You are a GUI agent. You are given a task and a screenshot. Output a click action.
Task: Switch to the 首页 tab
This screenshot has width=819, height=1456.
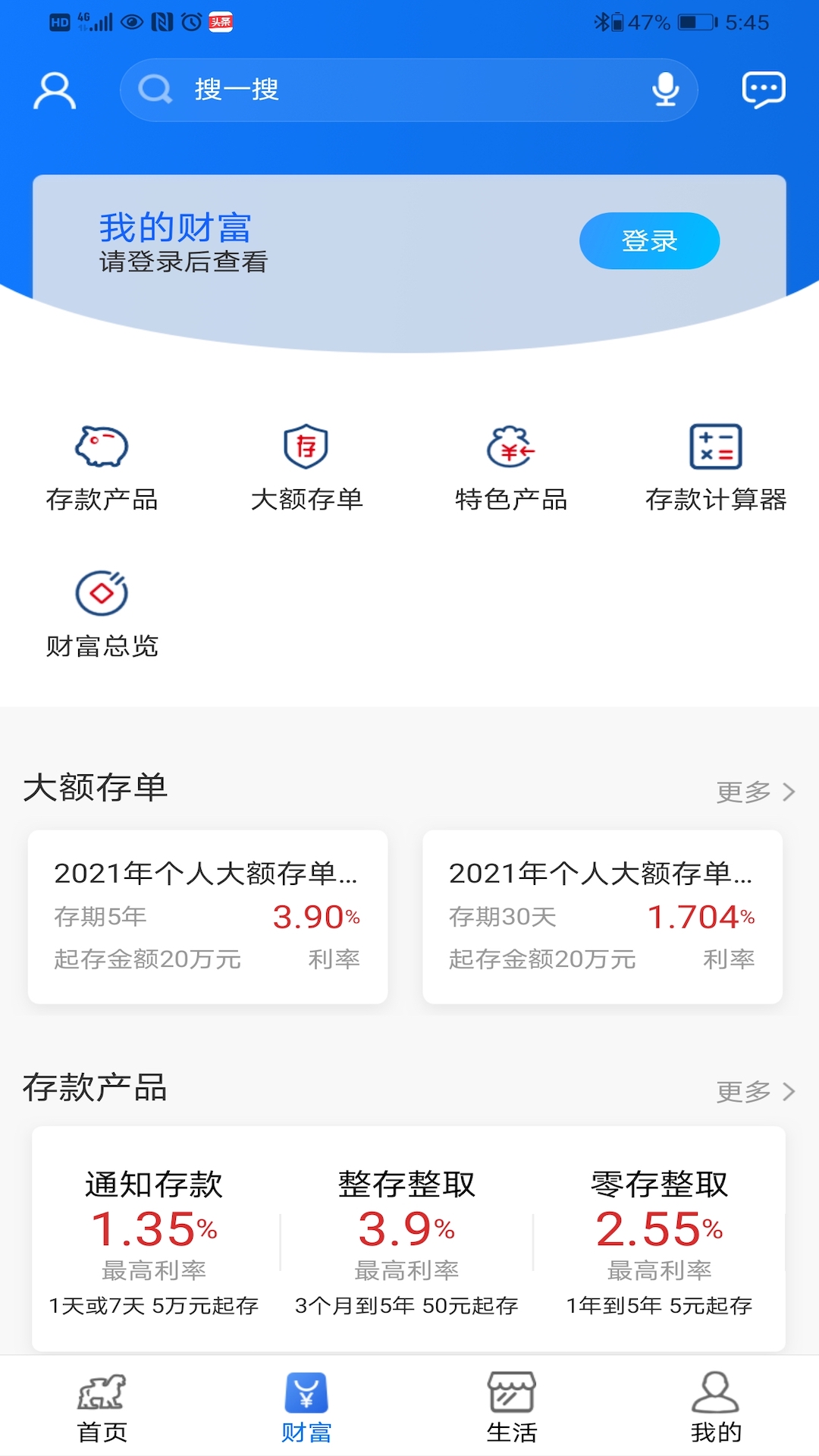[102, 1407]
